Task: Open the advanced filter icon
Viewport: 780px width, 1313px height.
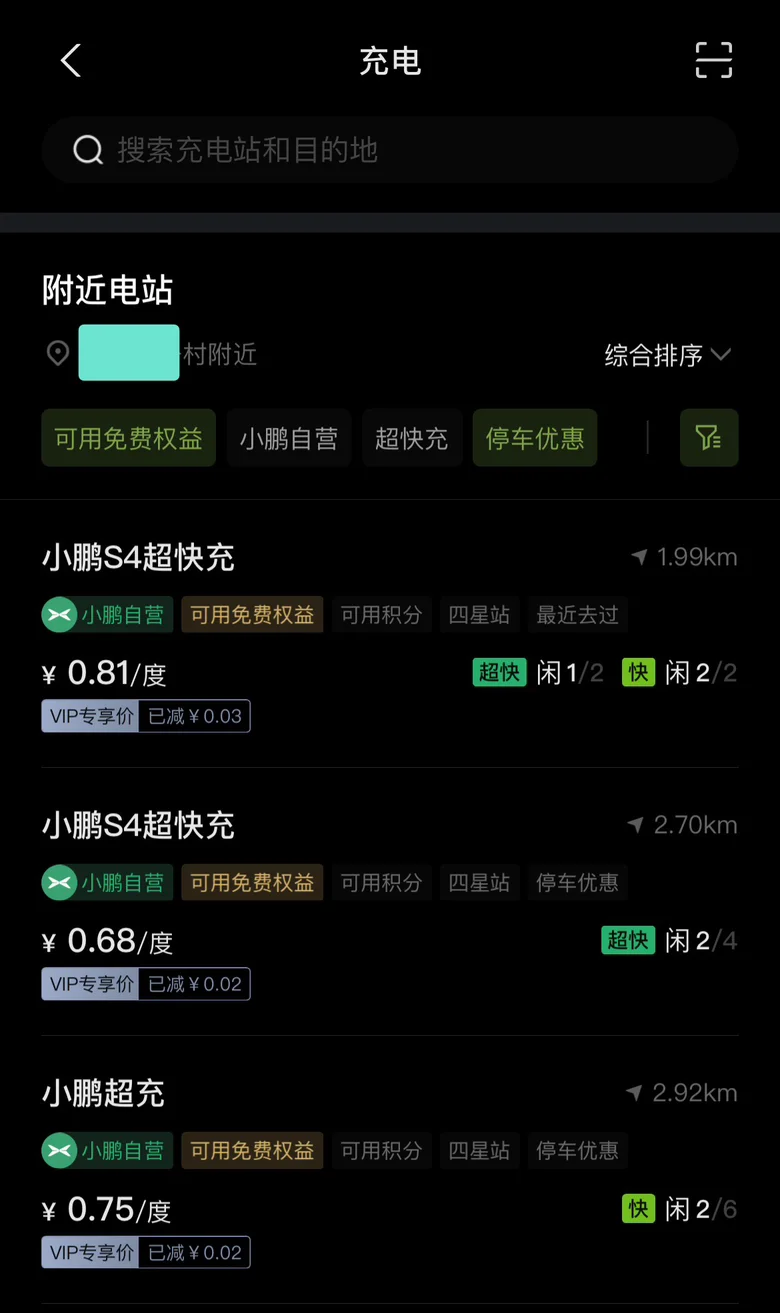Action: pyautogui.click(x=709, y=438)
